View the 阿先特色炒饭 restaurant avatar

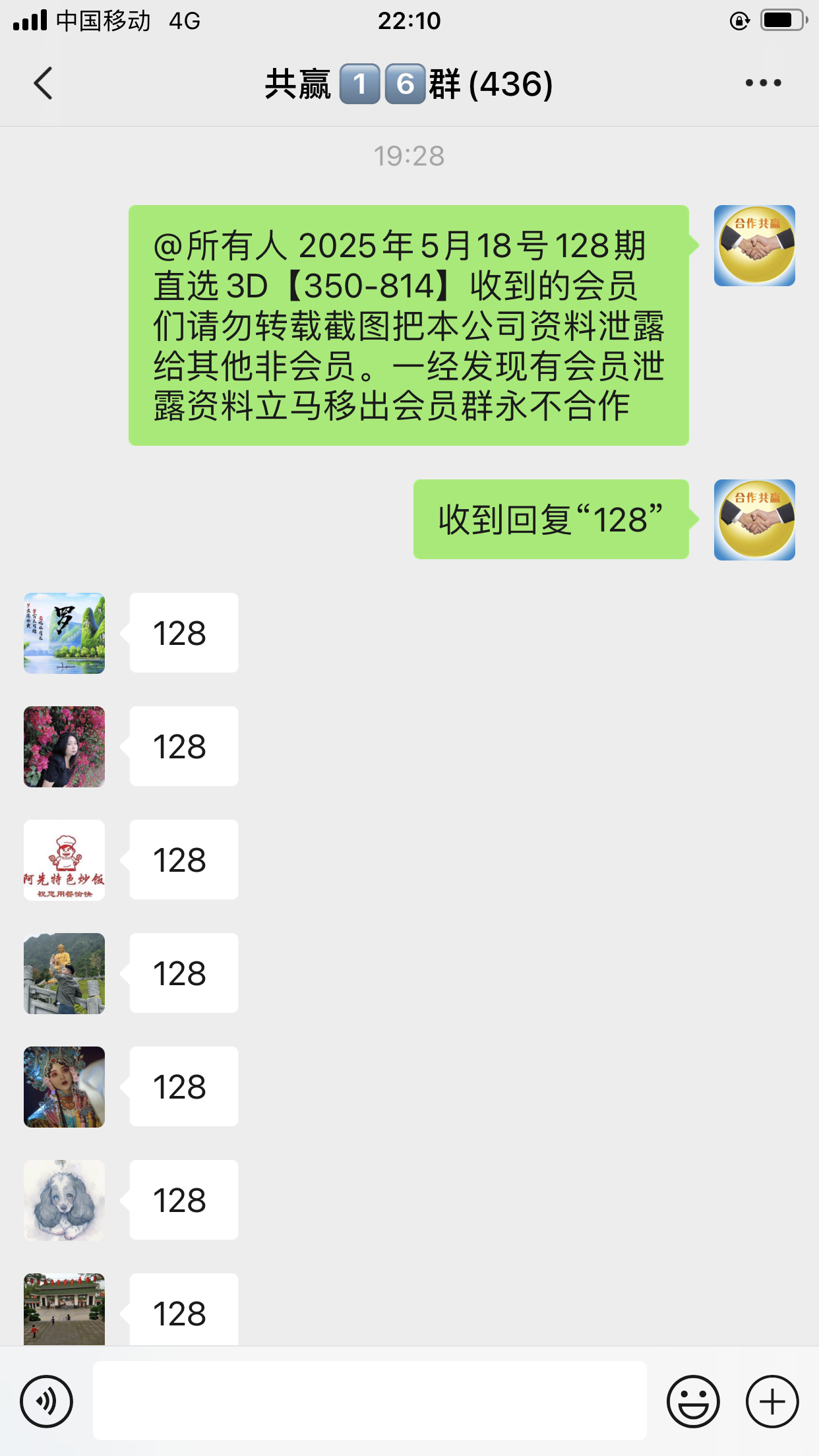[63, 860]
